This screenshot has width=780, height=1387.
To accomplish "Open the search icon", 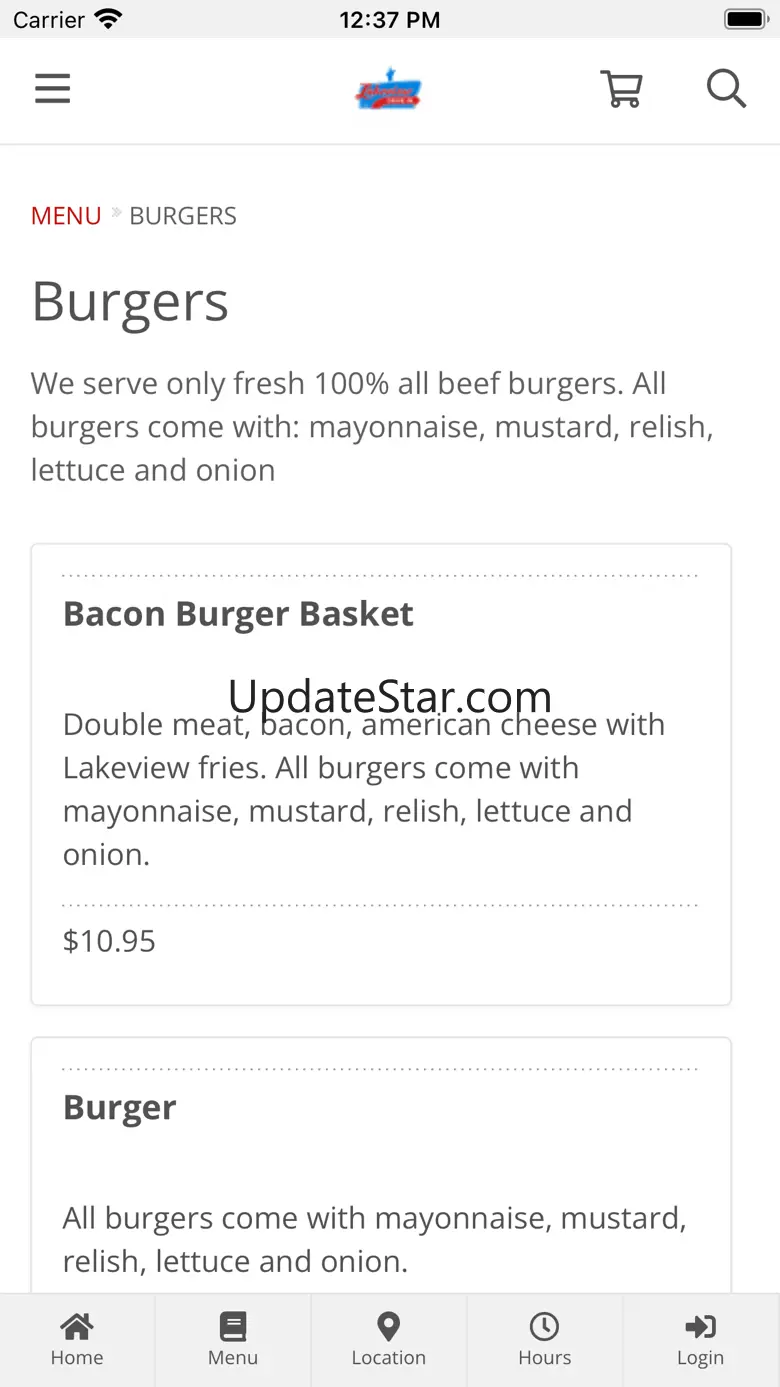I will [x=726, y=89].
